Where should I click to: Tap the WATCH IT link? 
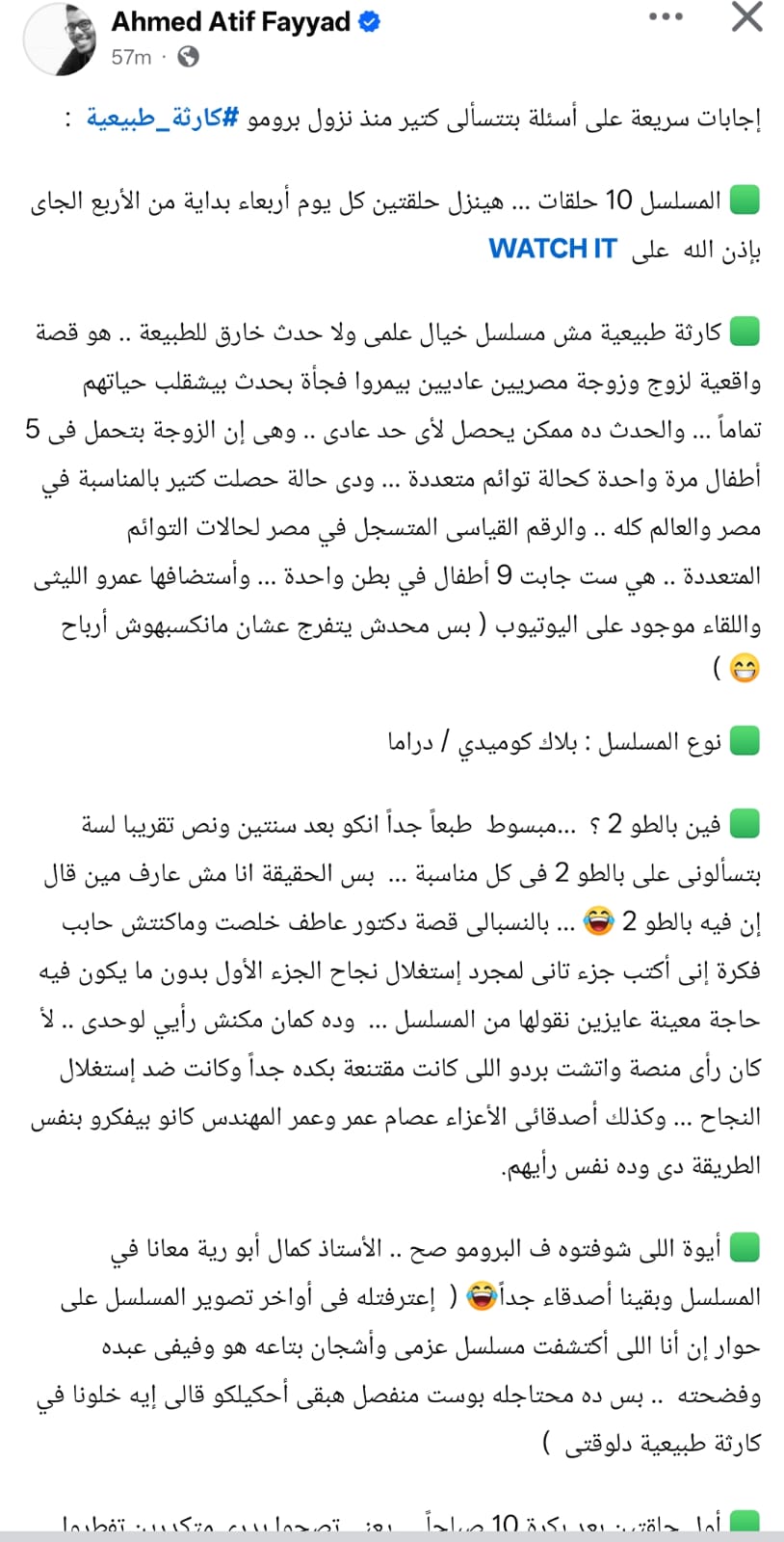pos(552,249)
